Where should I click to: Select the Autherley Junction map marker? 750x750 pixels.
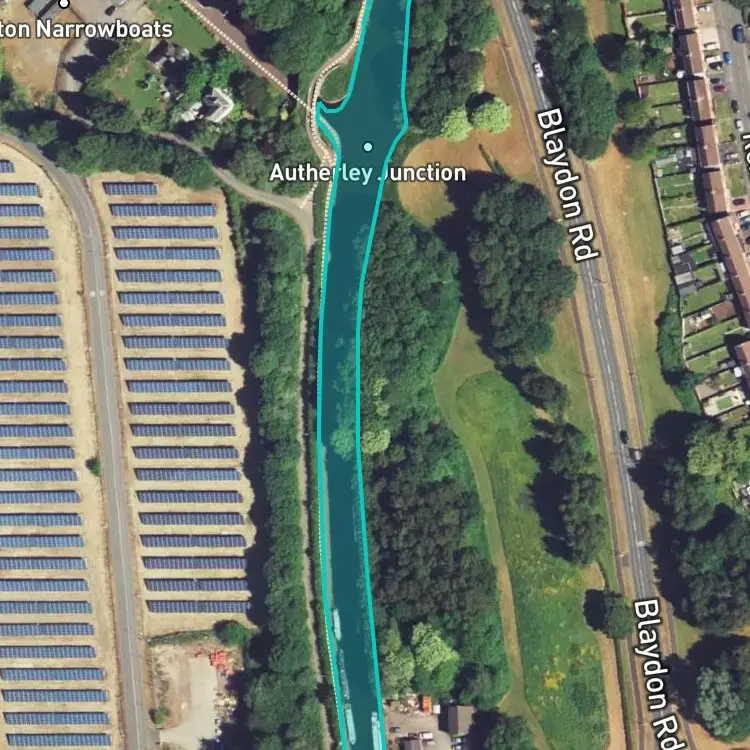pos(368,147)
